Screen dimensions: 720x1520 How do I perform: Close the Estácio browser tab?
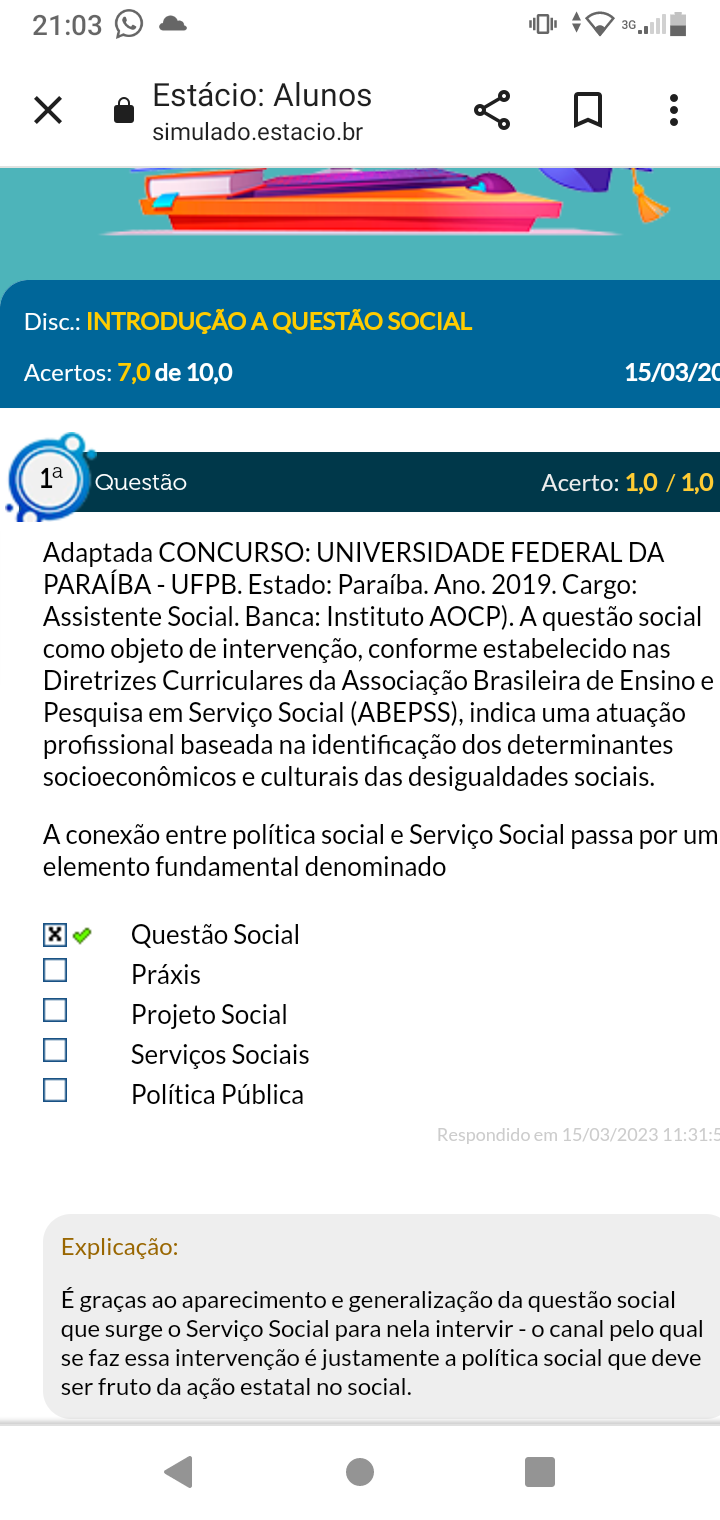pos(47,110)
